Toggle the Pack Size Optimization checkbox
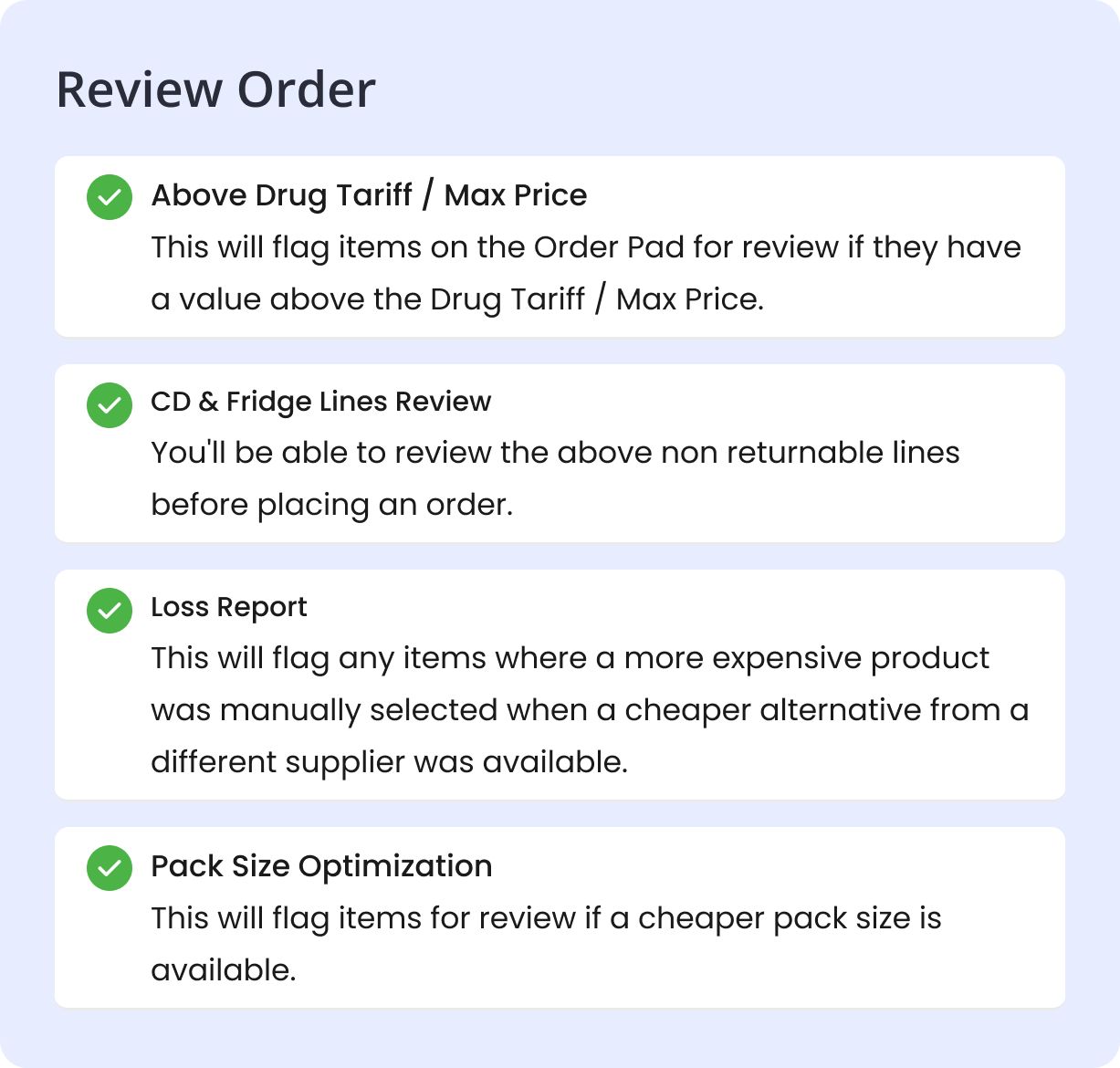1120x1068 pixels. tap(110, 868)
